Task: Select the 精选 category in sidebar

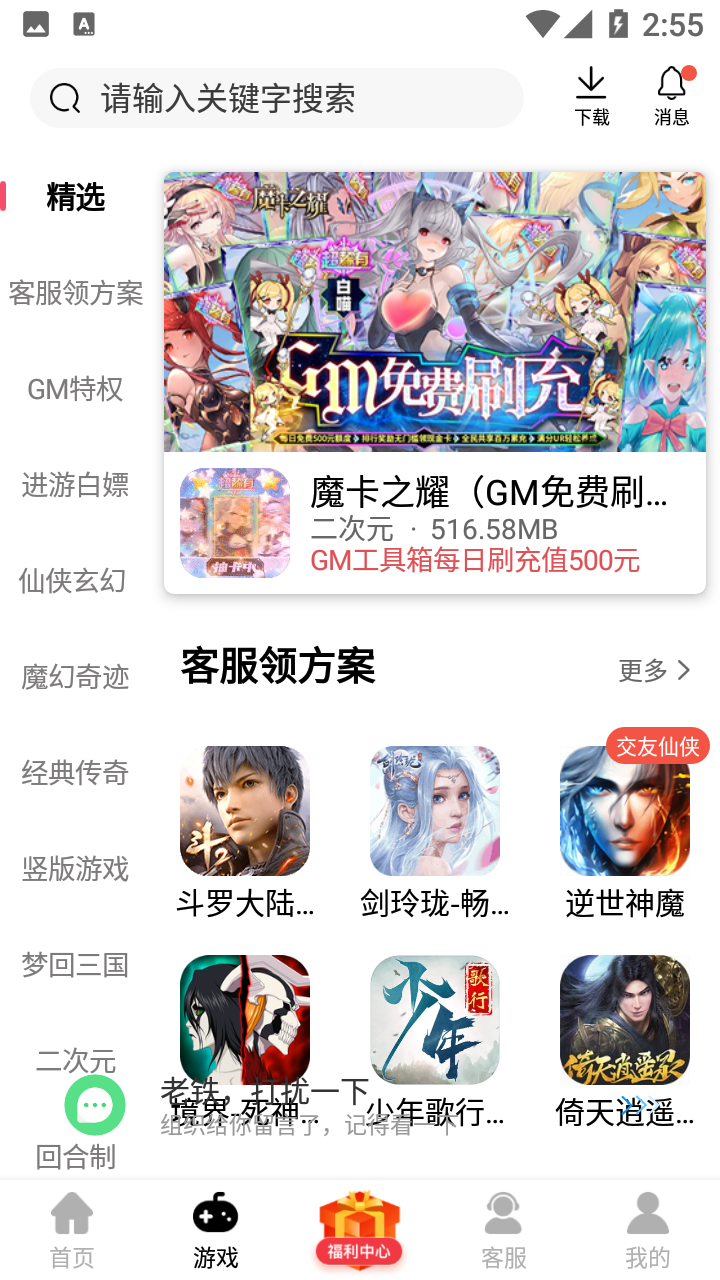Action: (75, 197)
